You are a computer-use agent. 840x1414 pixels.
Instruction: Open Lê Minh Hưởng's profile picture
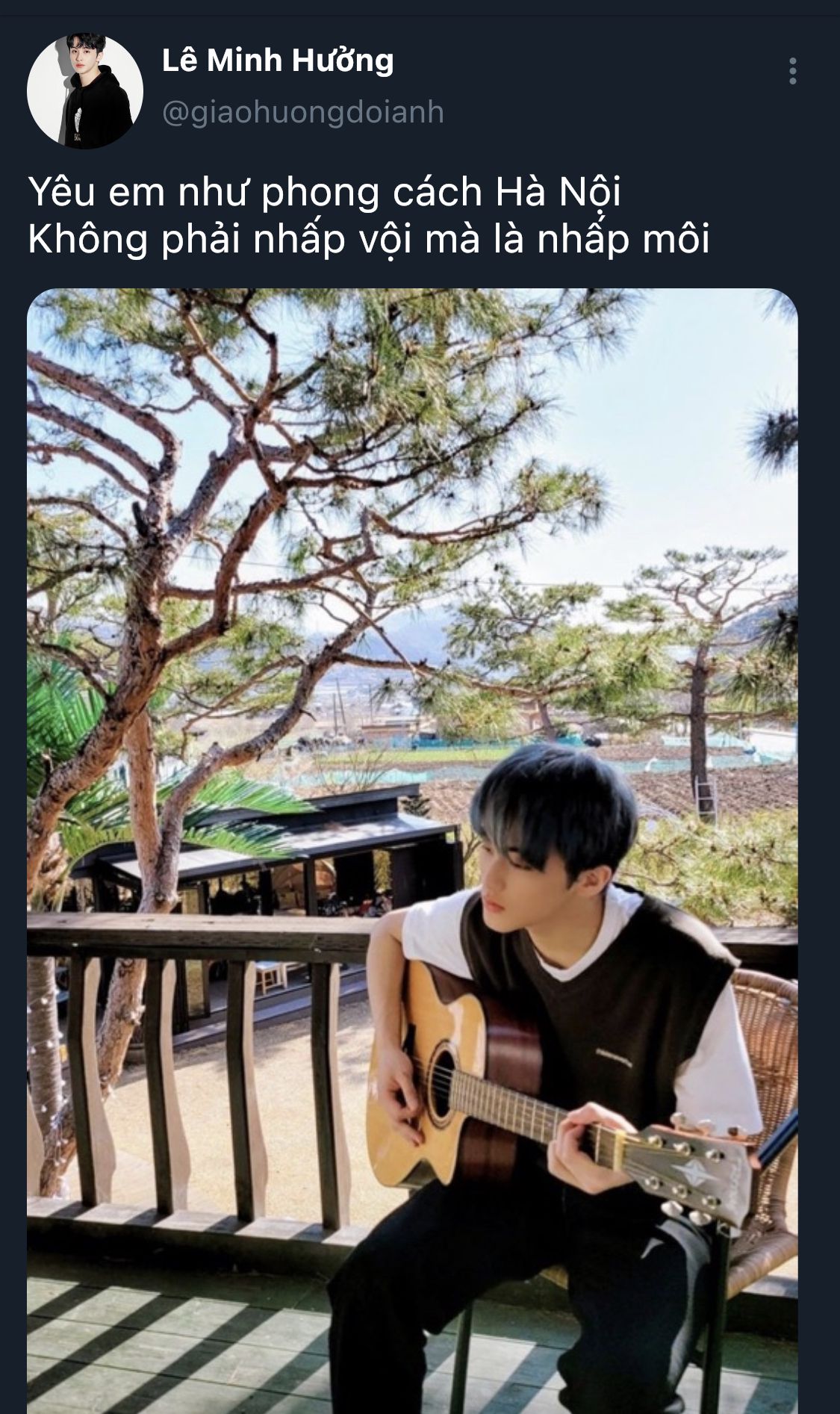pyautogui.click(x=85, y=91)
